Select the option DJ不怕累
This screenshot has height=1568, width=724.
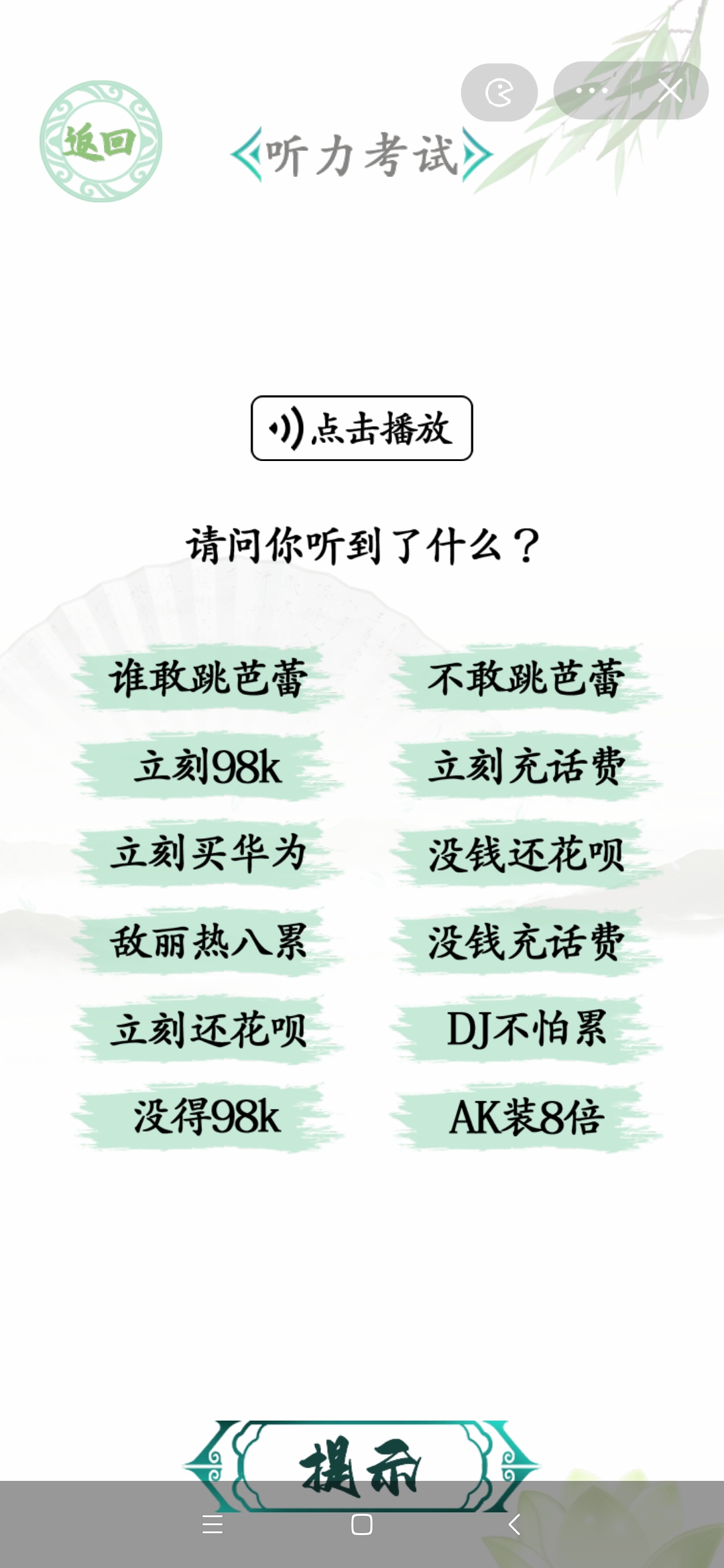[526, 1029]
